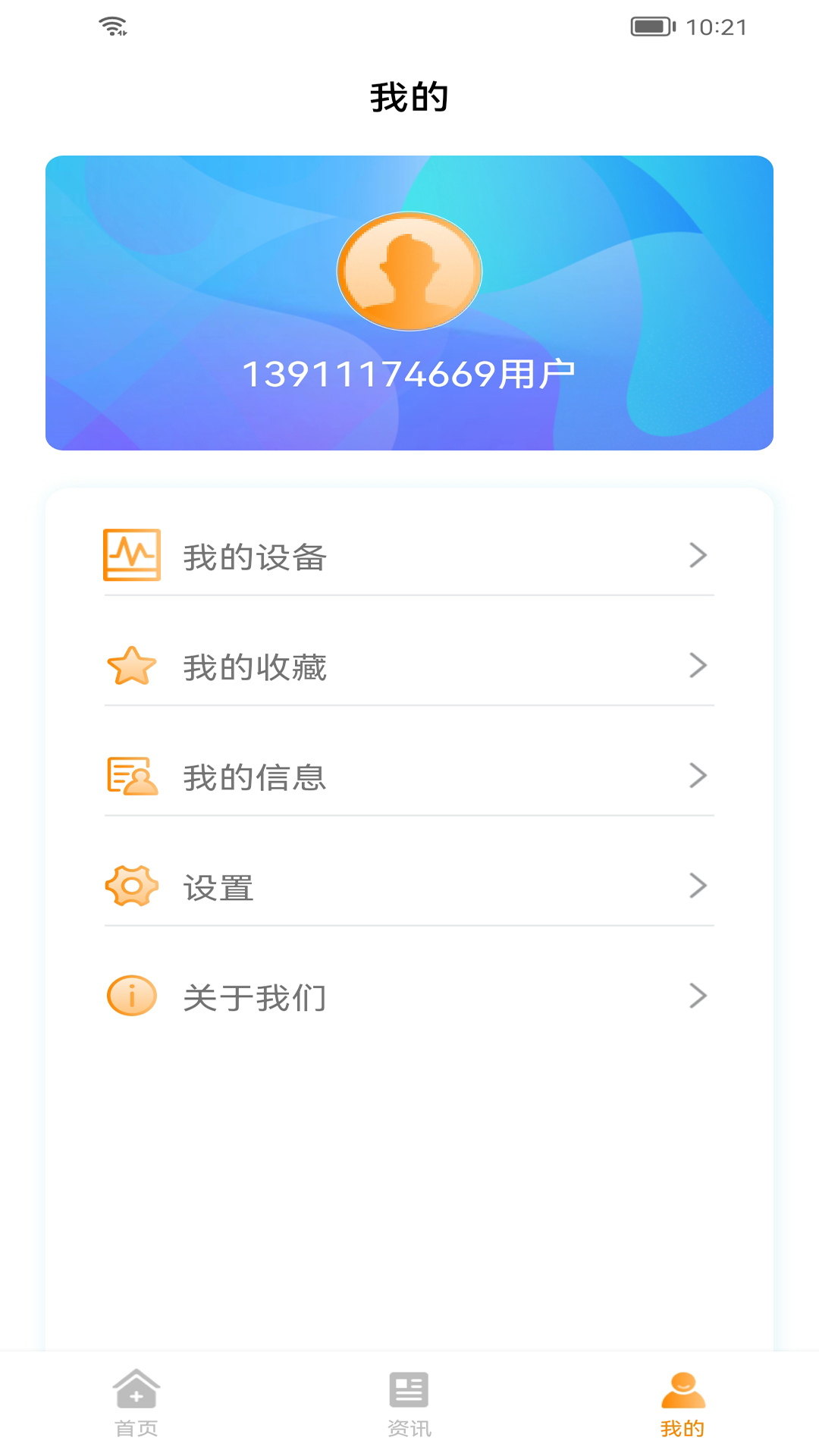Click the star icon next to 我的收藏
The width and height of the screenshot is (819, 1456).
[133, 666]
